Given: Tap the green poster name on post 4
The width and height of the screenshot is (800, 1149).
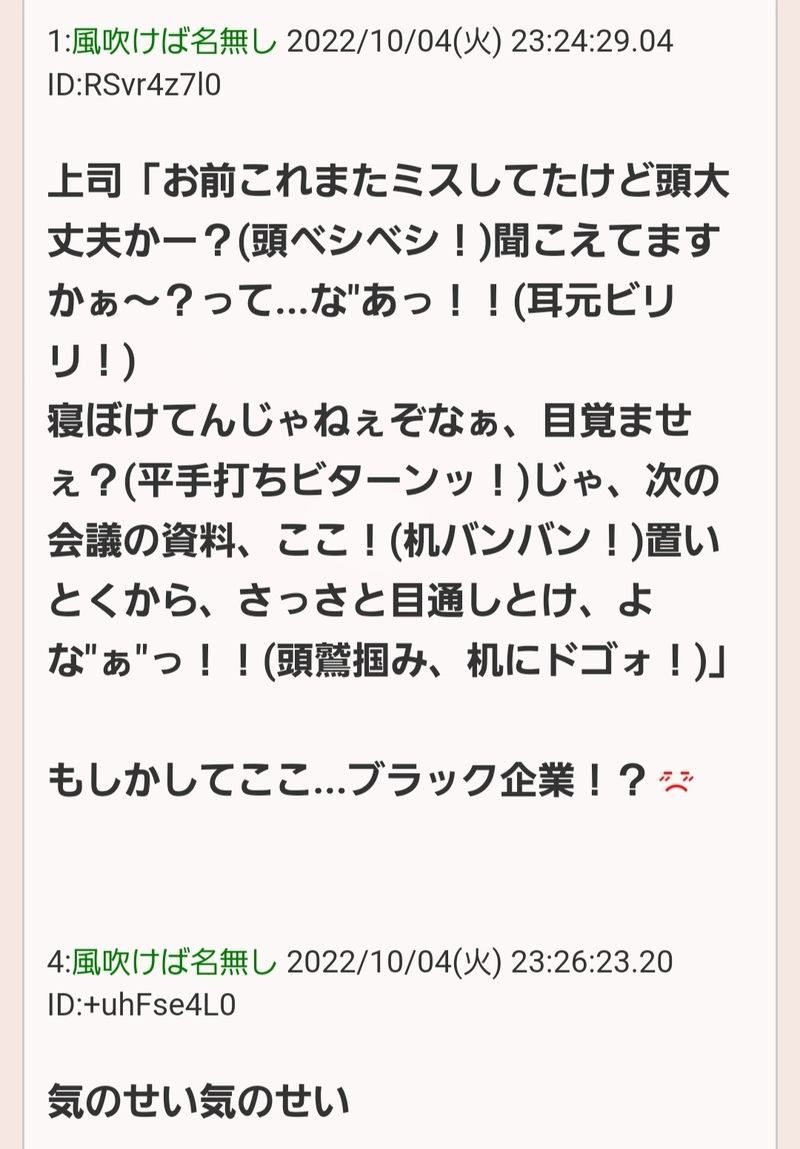Looking at the screenshot, I should pyautogui.click(x=174, y=963).
